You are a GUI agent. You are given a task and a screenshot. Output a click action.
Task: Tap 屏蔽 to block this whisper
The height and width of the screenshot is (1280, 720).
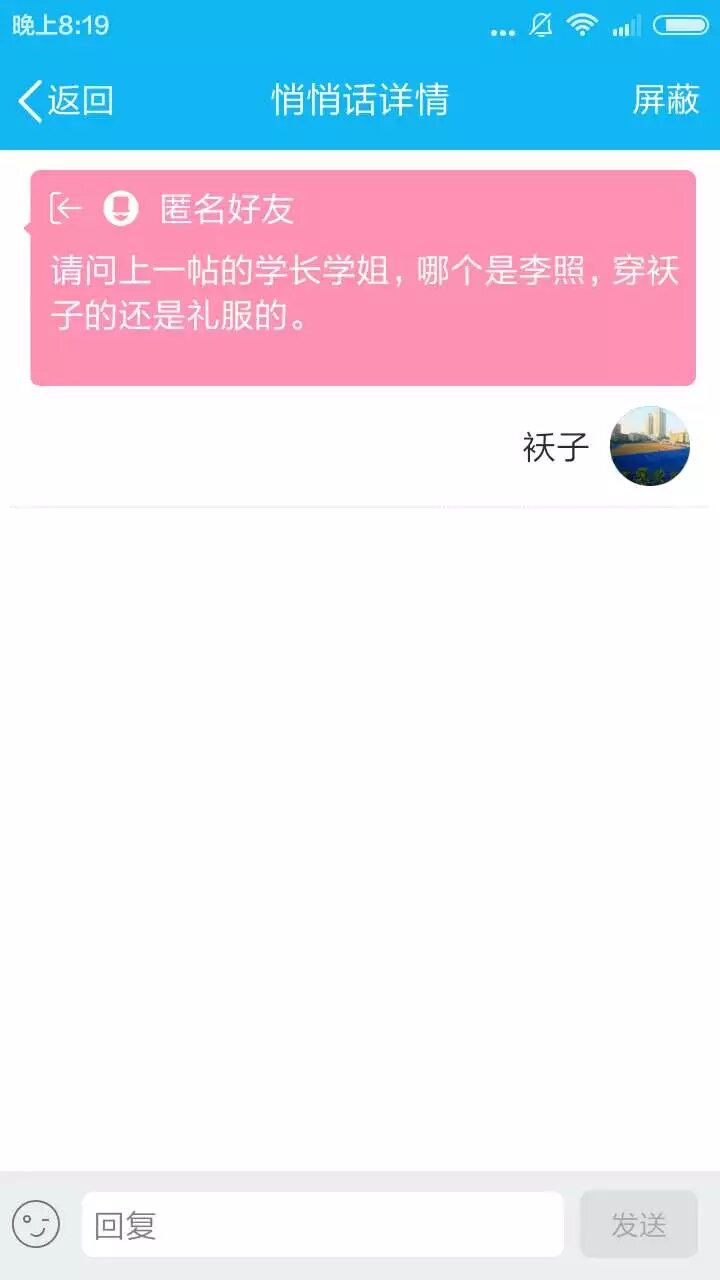pos(665,100)
